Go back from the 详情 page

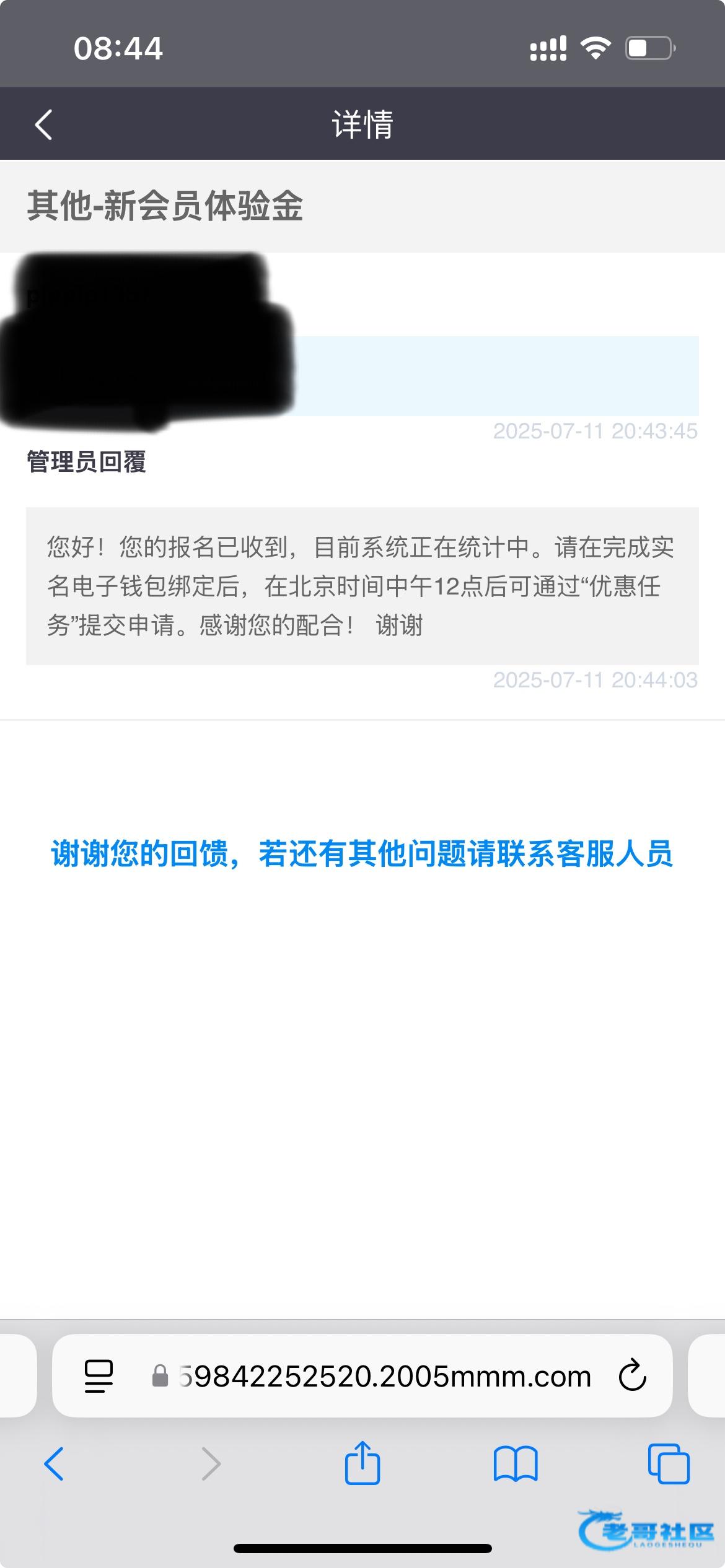tap(43, 124)
